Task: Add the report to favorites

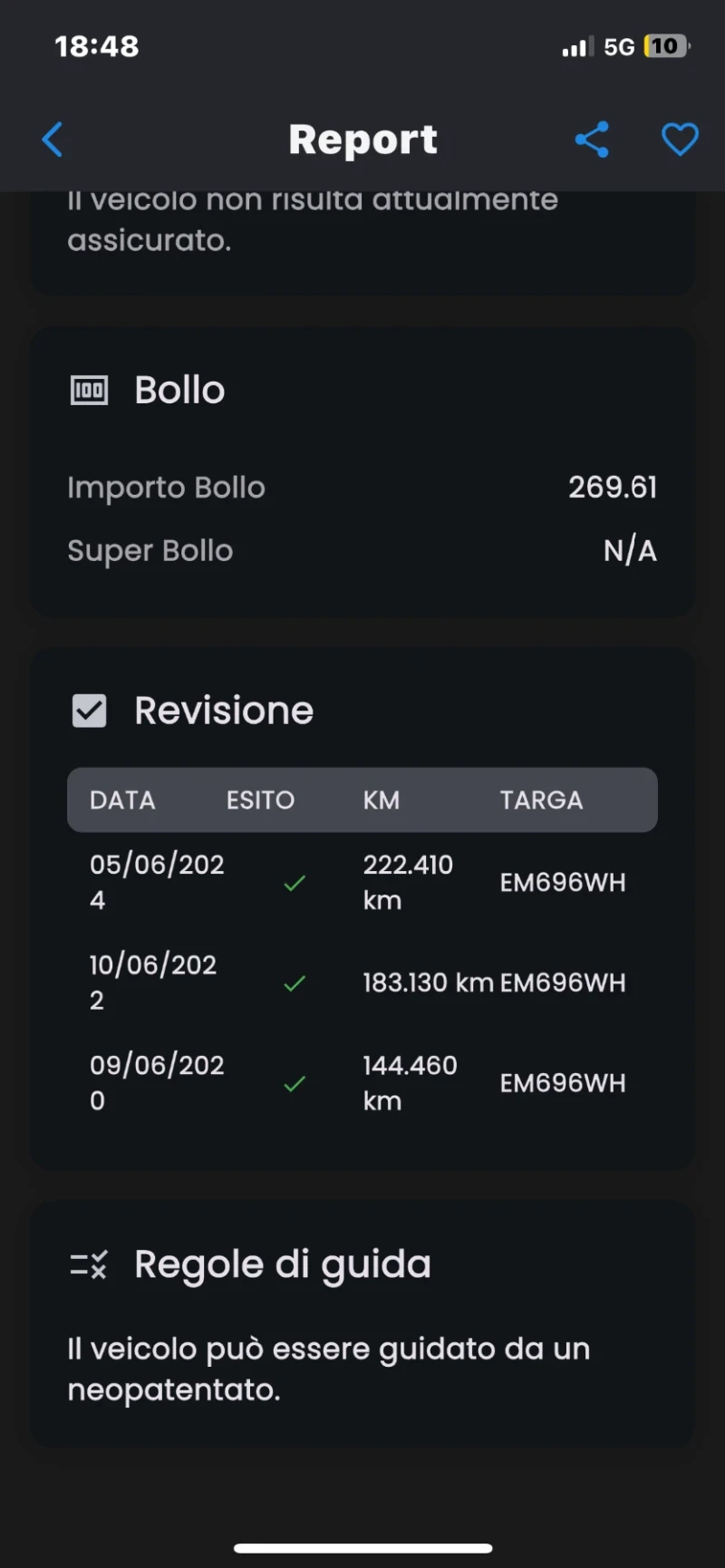Action: (x=680, y=140)
